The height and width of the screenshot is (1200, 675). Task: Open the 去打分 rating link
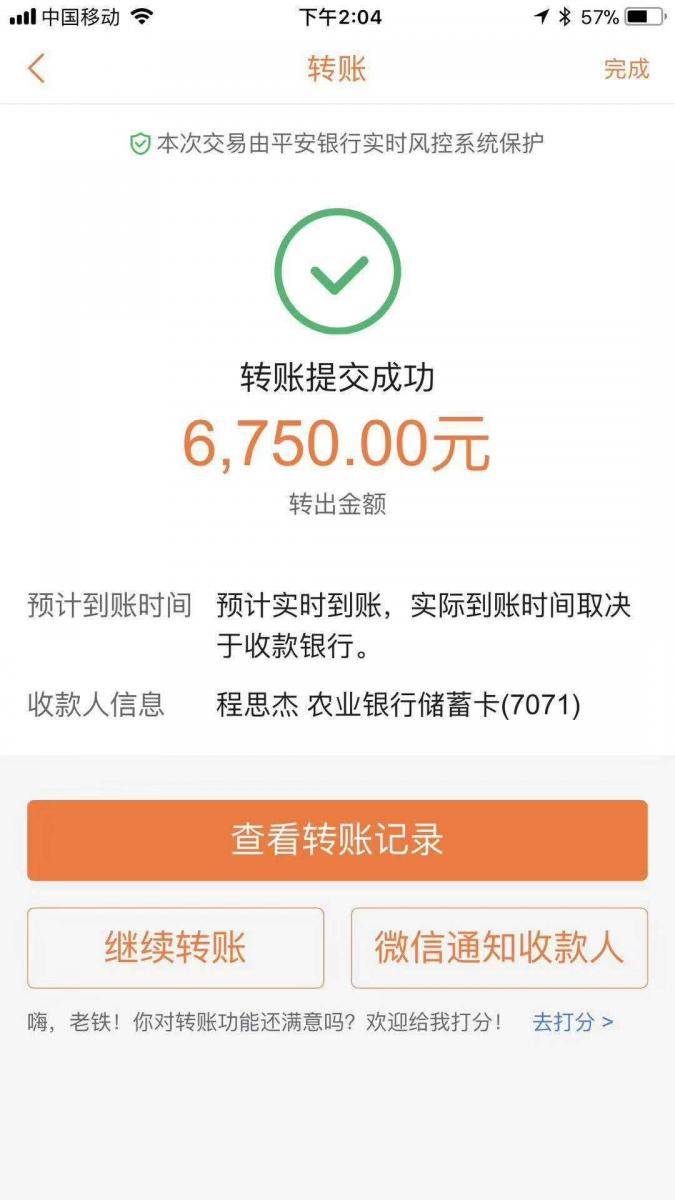tap(572, 1022)
